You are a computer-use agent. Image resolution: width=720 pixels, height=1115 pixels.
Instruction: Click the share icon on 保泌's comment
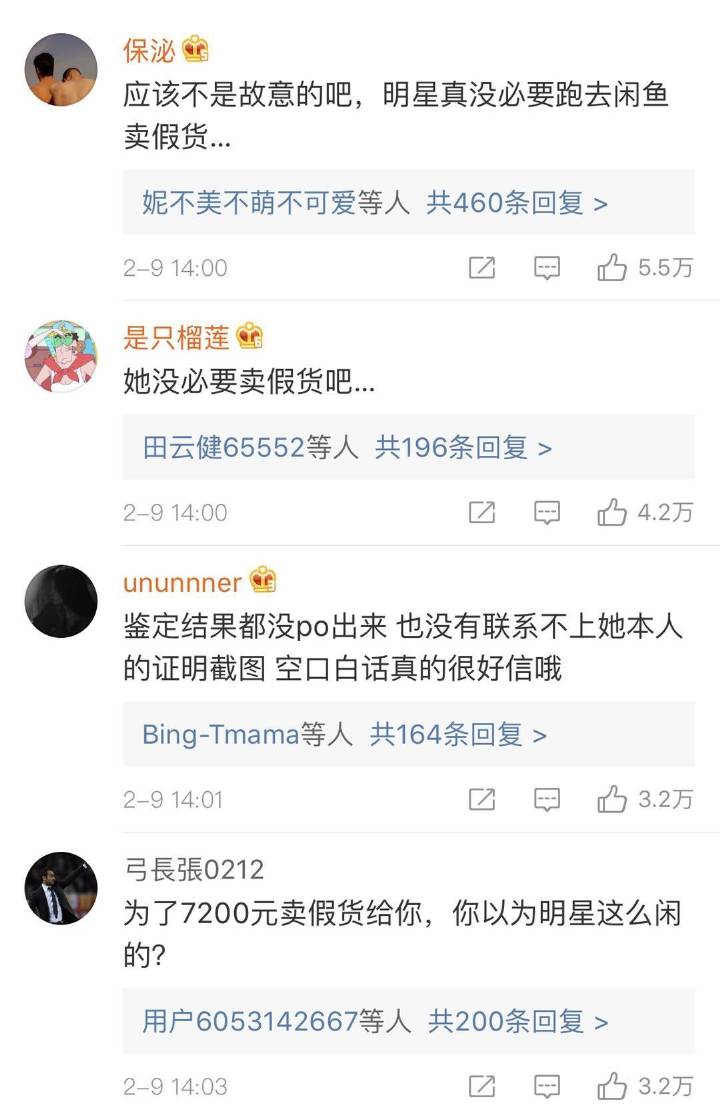(x=483, y=267)
